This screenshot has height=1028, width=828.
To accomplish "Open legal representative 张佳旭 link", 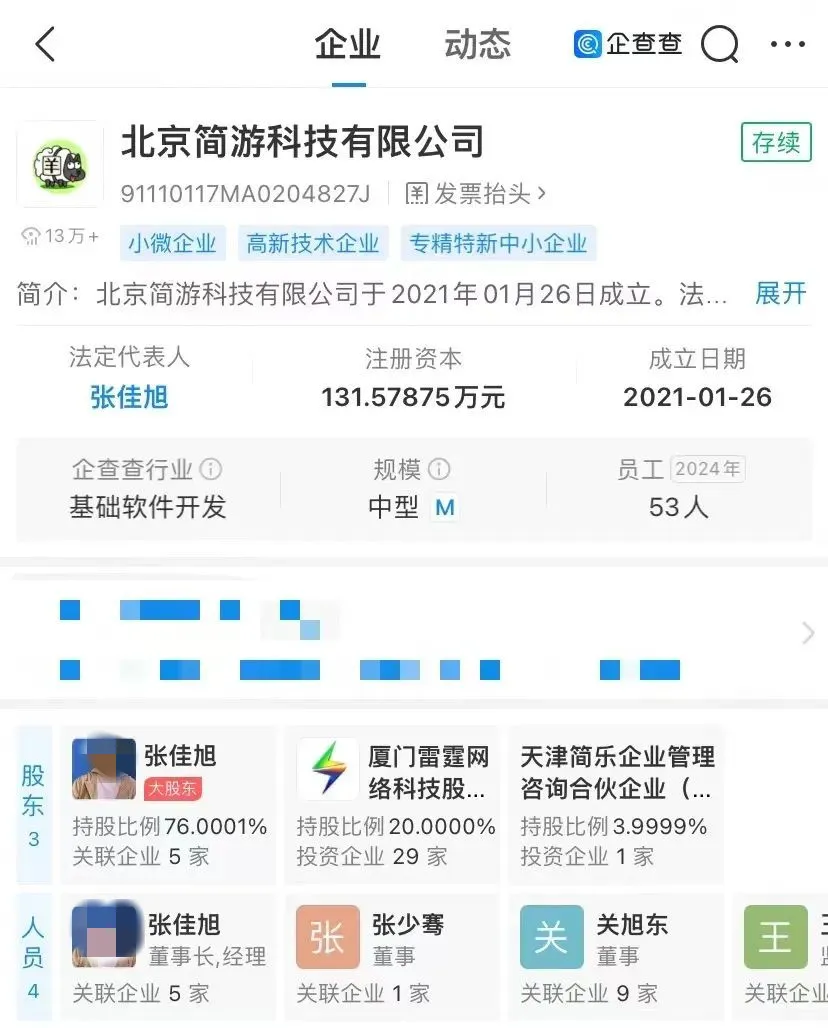I will tap(129, 397).
